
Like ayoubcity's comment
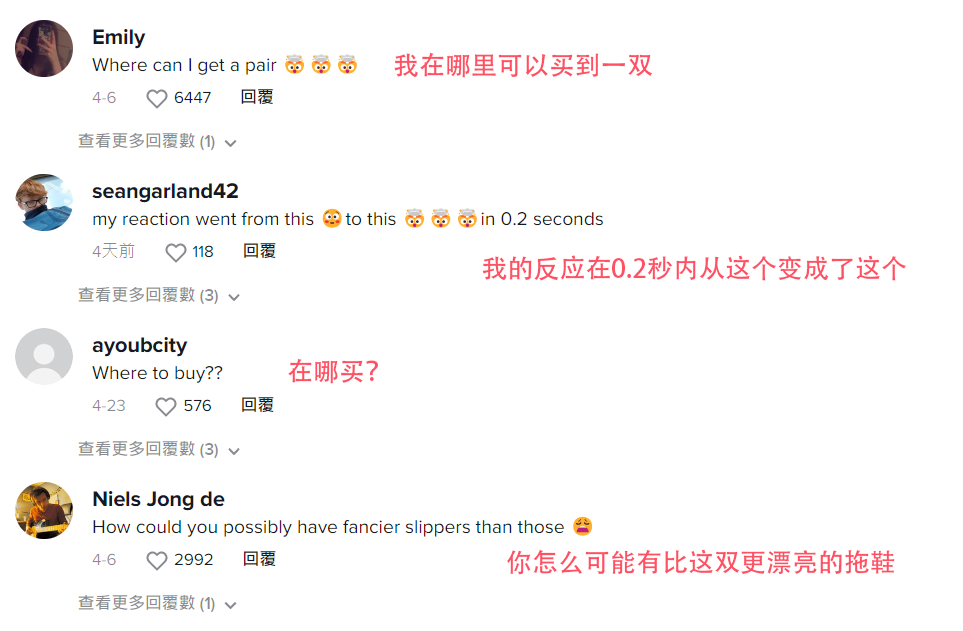[x=166, y=406]
